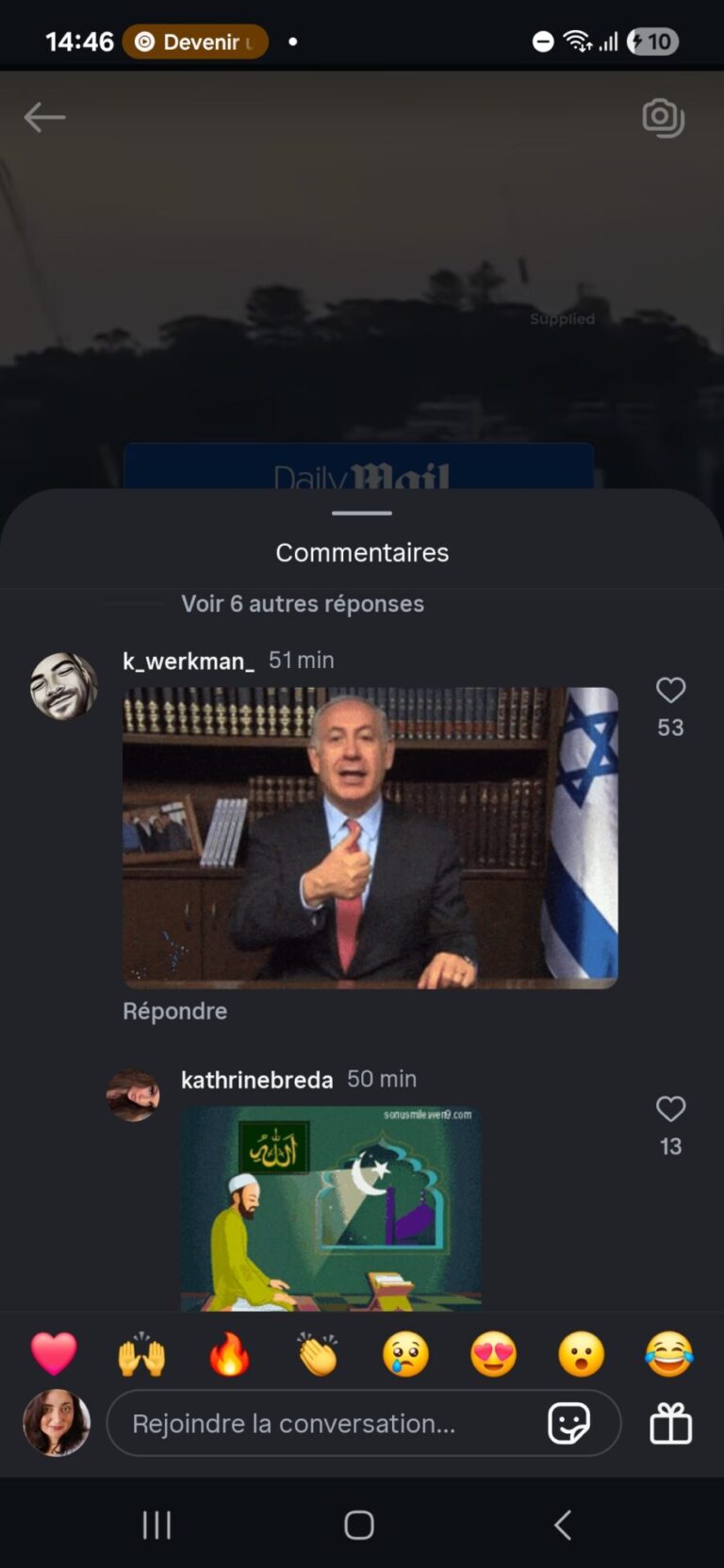724x1568 pixels.
Task: Like kathrinebreda's comment
Action: (670, 1109)
